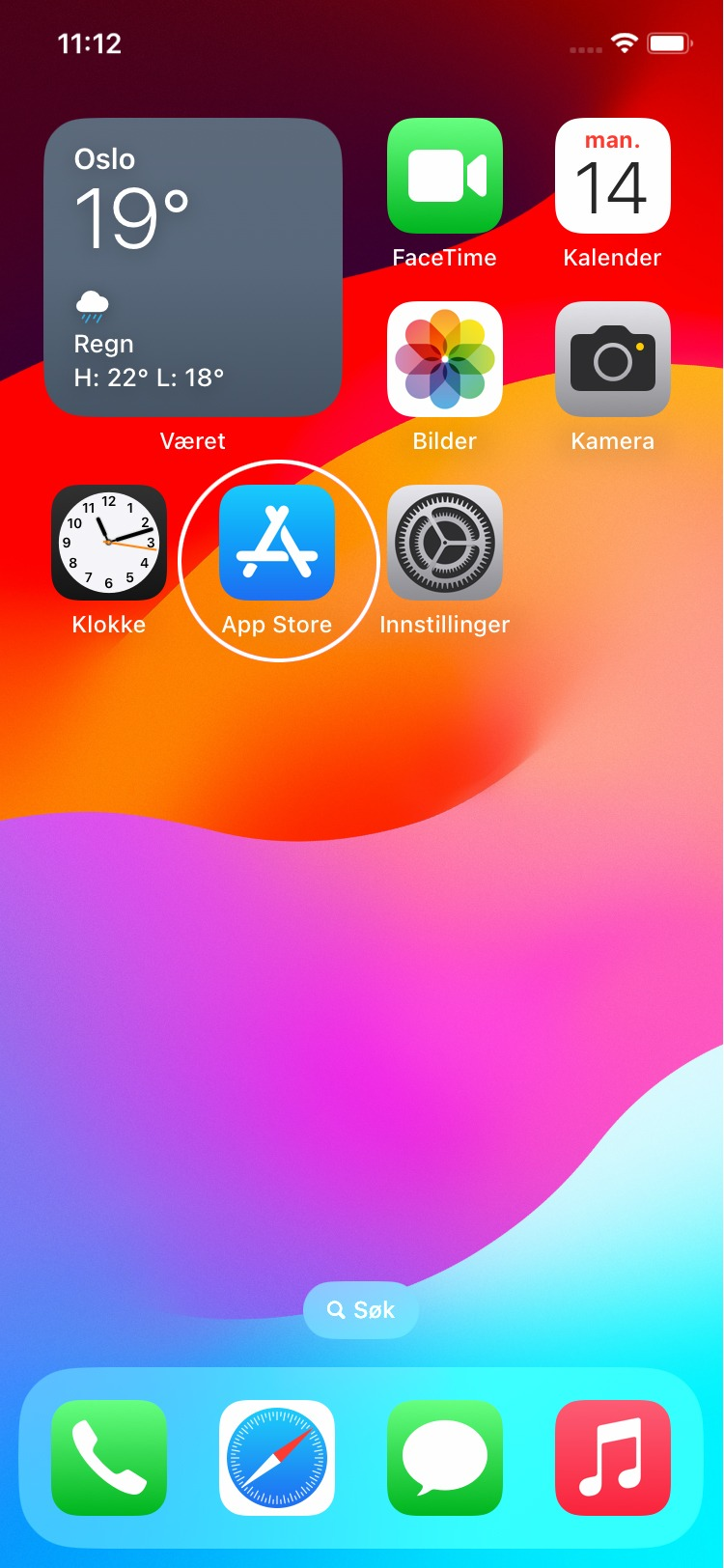Viewport: 724px width, 1568px height.
Task: Launch the FaceTime app
Action: coord(445,177)
